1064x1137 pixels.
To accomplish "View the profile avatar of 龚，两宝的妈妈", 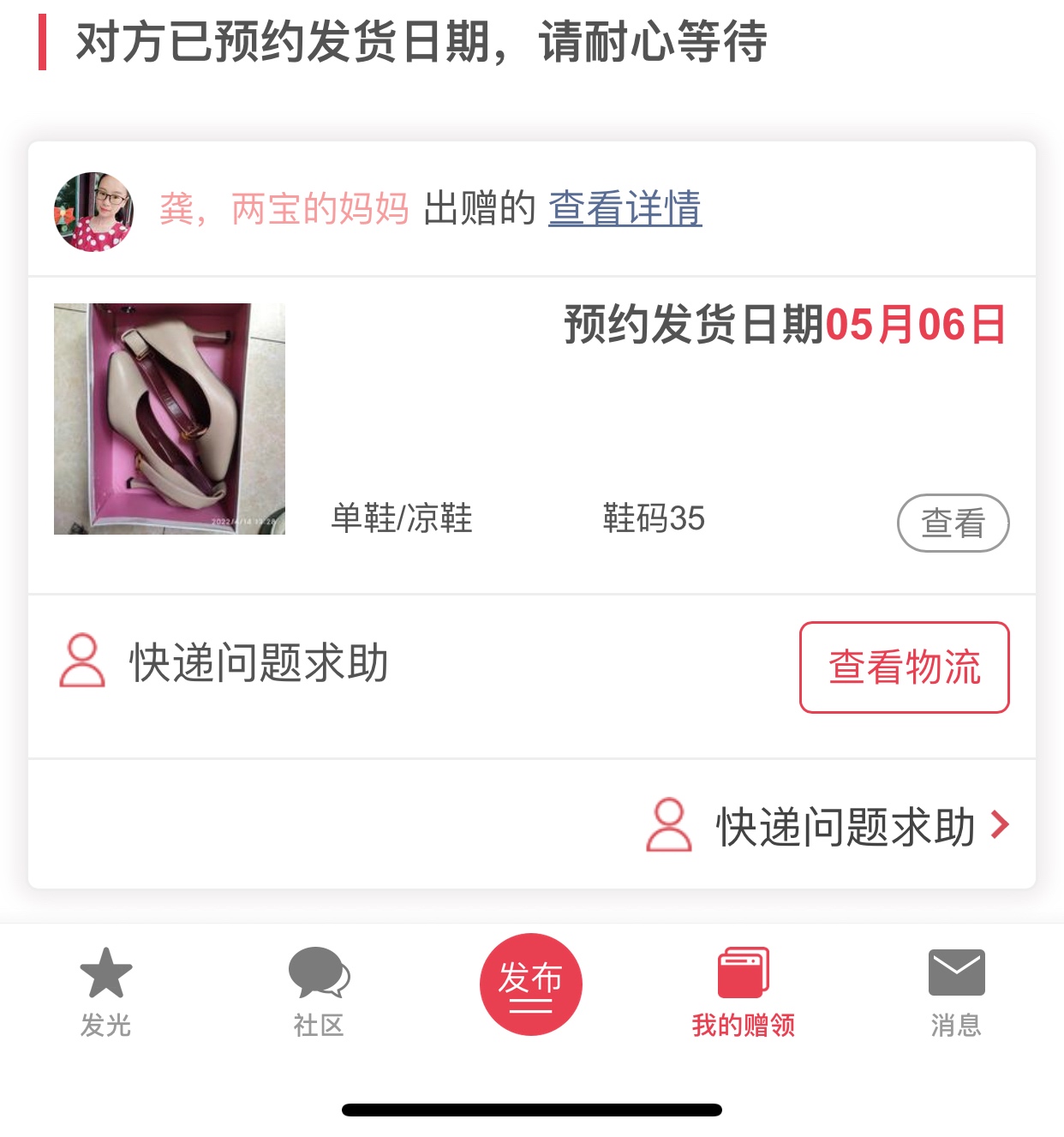I will pyautogui.click(x=93, y=212).
